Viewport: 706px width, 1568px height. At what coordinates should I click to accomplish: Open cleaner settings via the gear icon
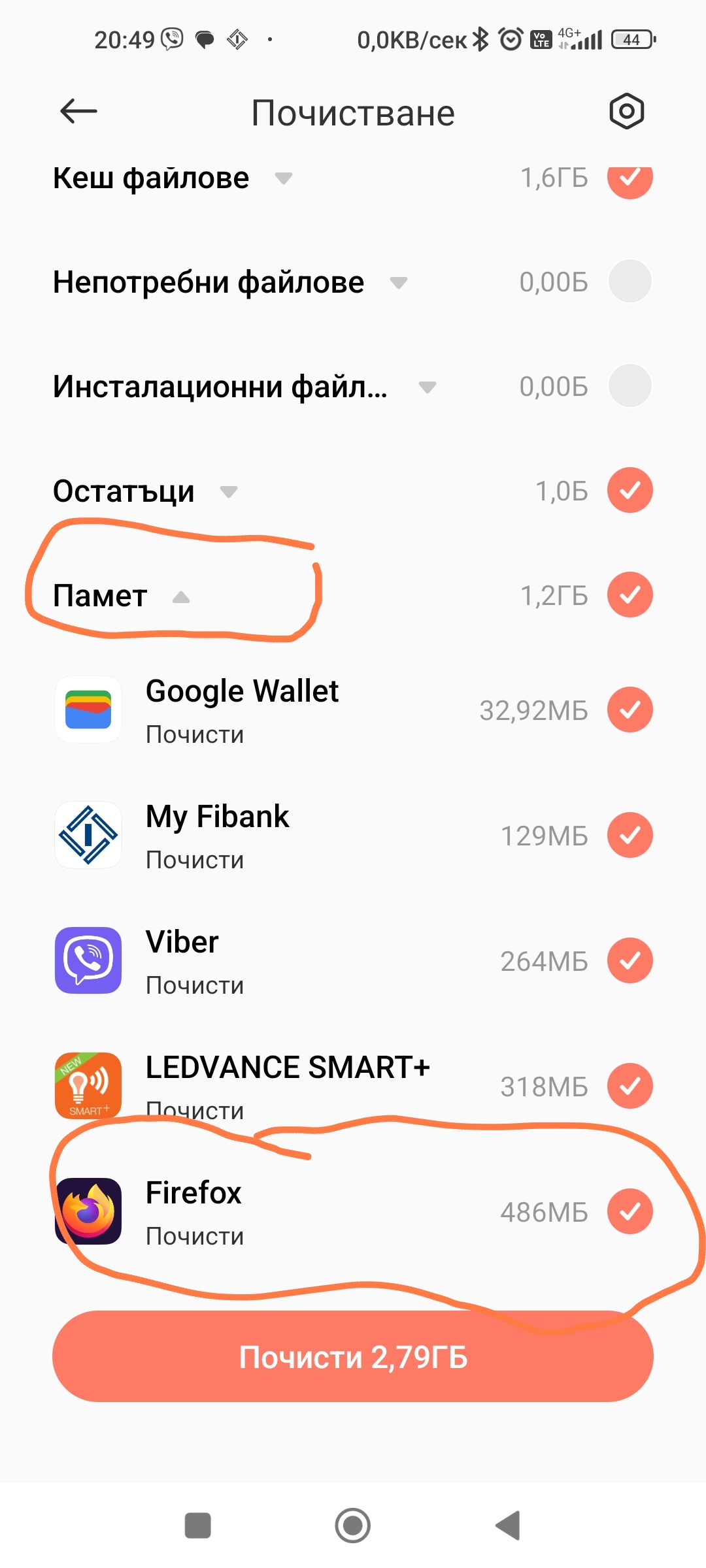point(627,111)
